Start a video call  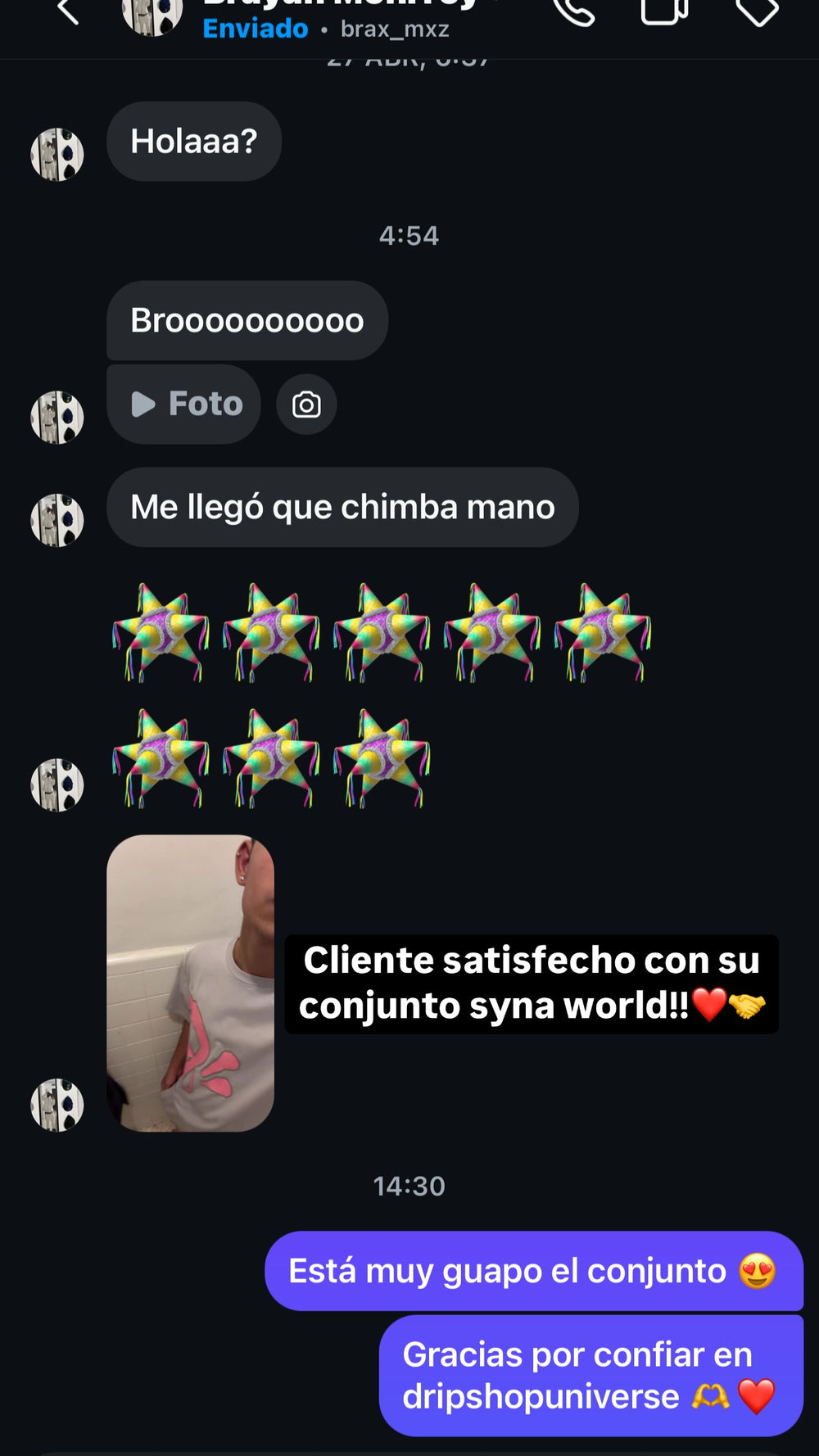(x=665, y=12)
